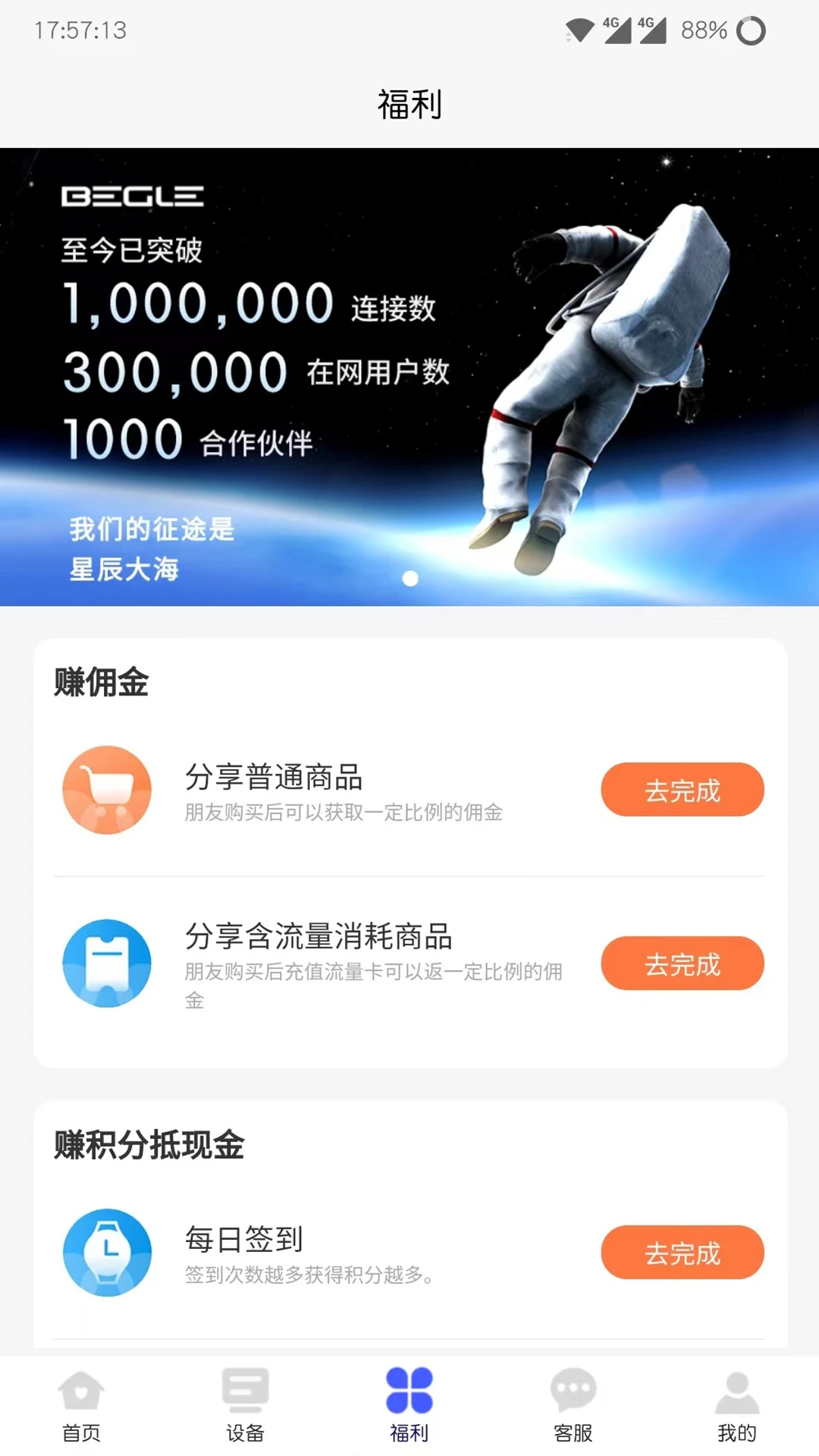The height and width of the screenshot is (1456, 819).
Task: Tap 去完成 next to 分享普通商品
Action: [682, 789]
